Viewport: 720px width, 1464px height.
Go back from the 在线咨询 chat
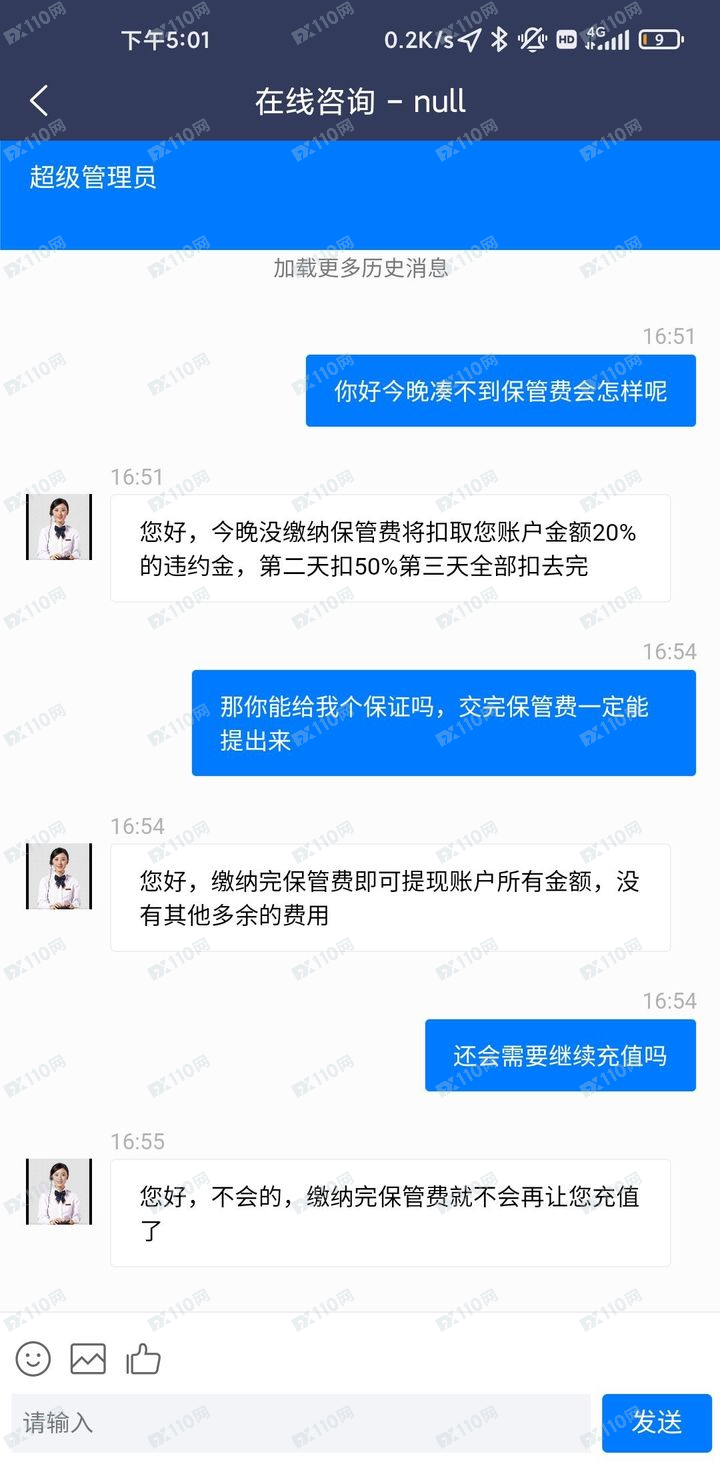(39, 101)
